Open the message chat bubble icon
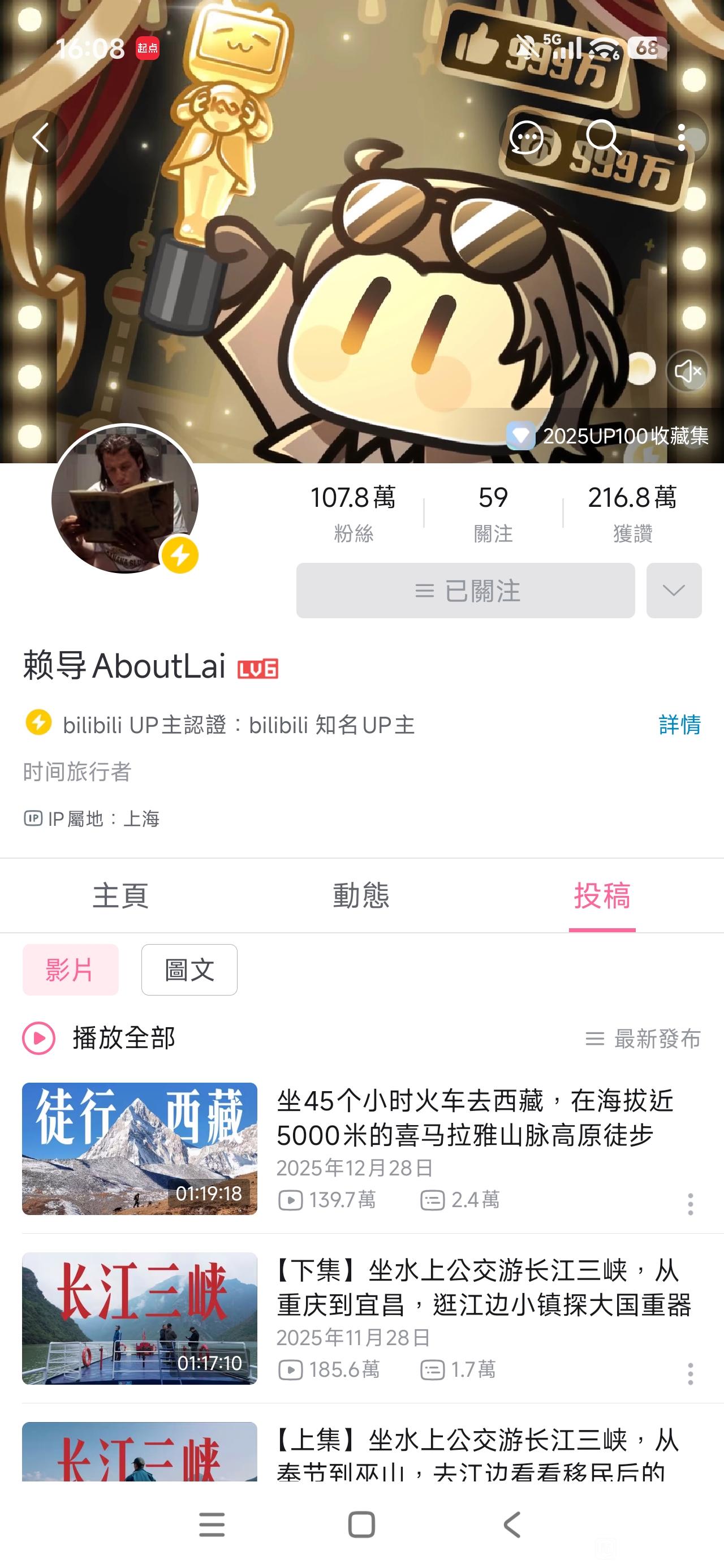724x1568 pixels. [x=526, y=137]
